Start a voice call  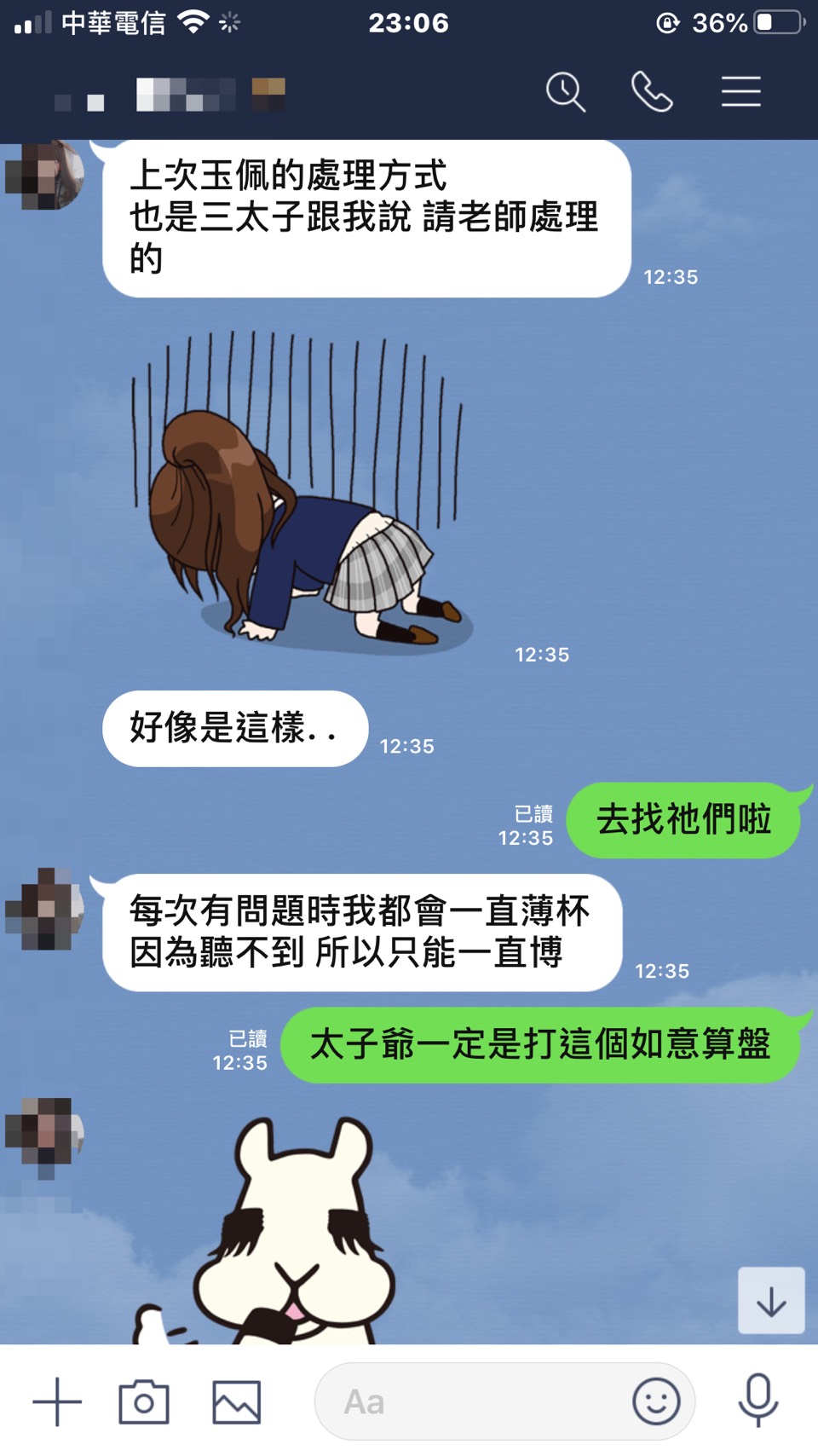click(x=652, y=92)
